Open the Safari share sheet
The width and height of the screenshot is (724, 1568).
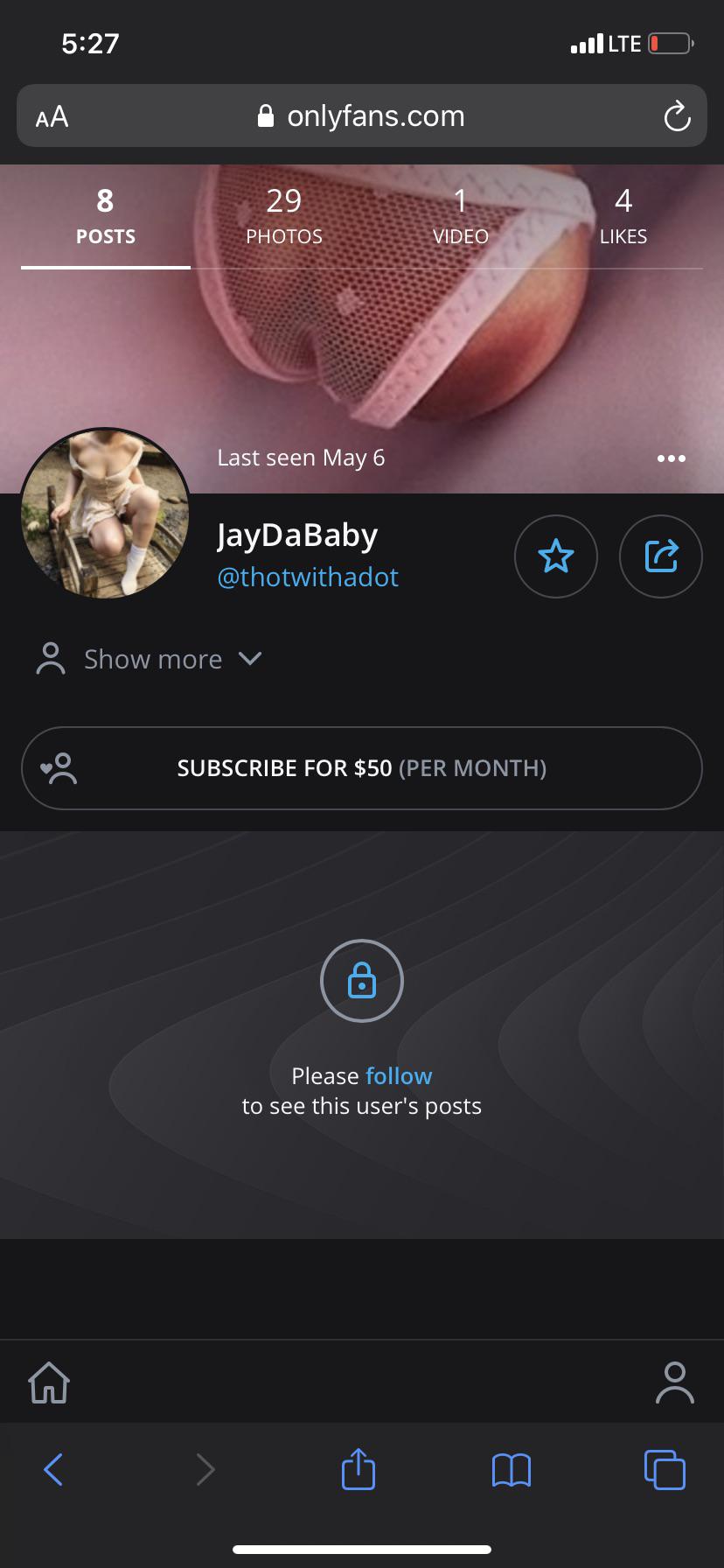coord(358,1469)
